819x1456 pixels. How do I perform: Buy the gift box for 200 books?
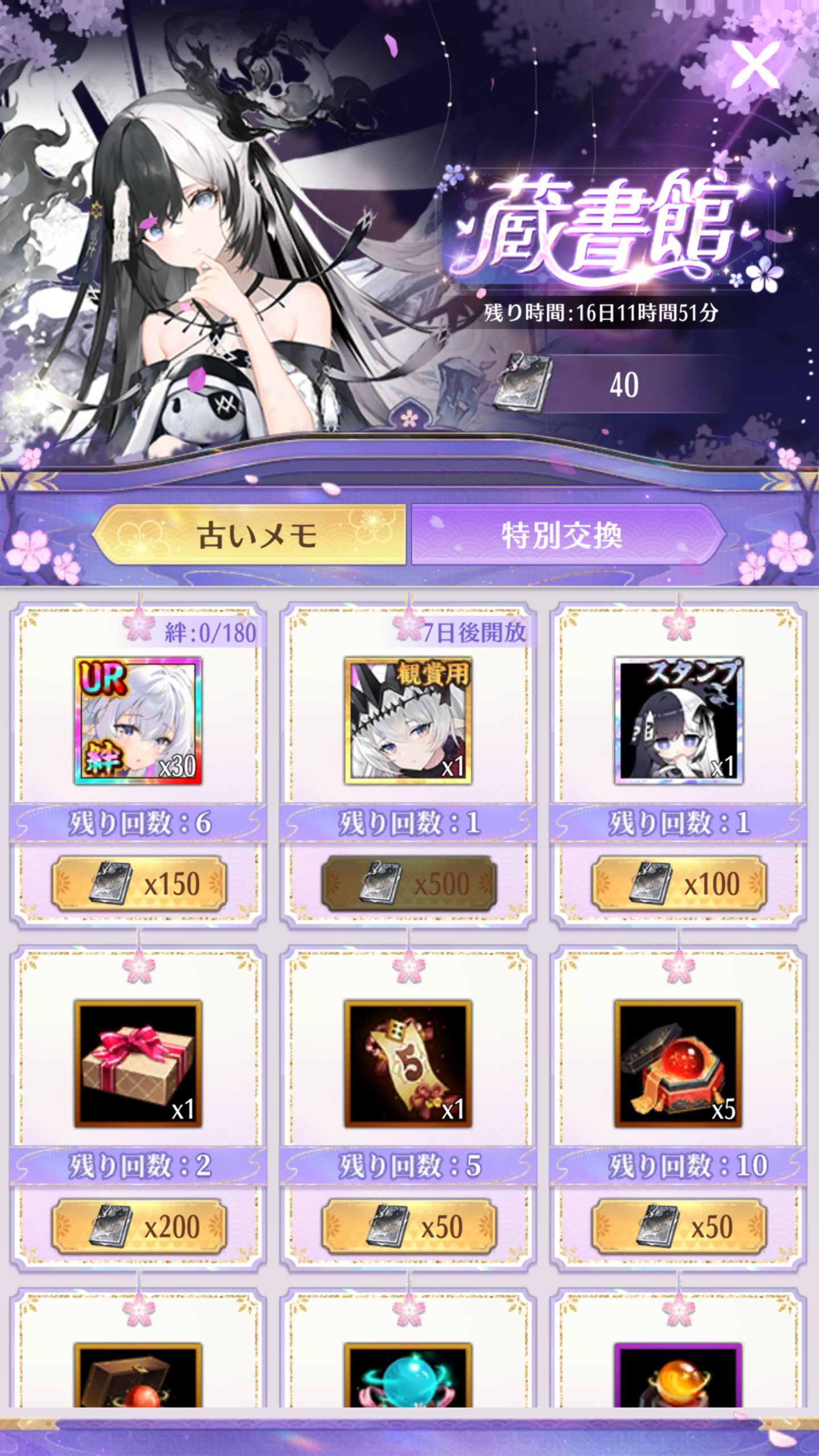click(x=139, y=1227)
